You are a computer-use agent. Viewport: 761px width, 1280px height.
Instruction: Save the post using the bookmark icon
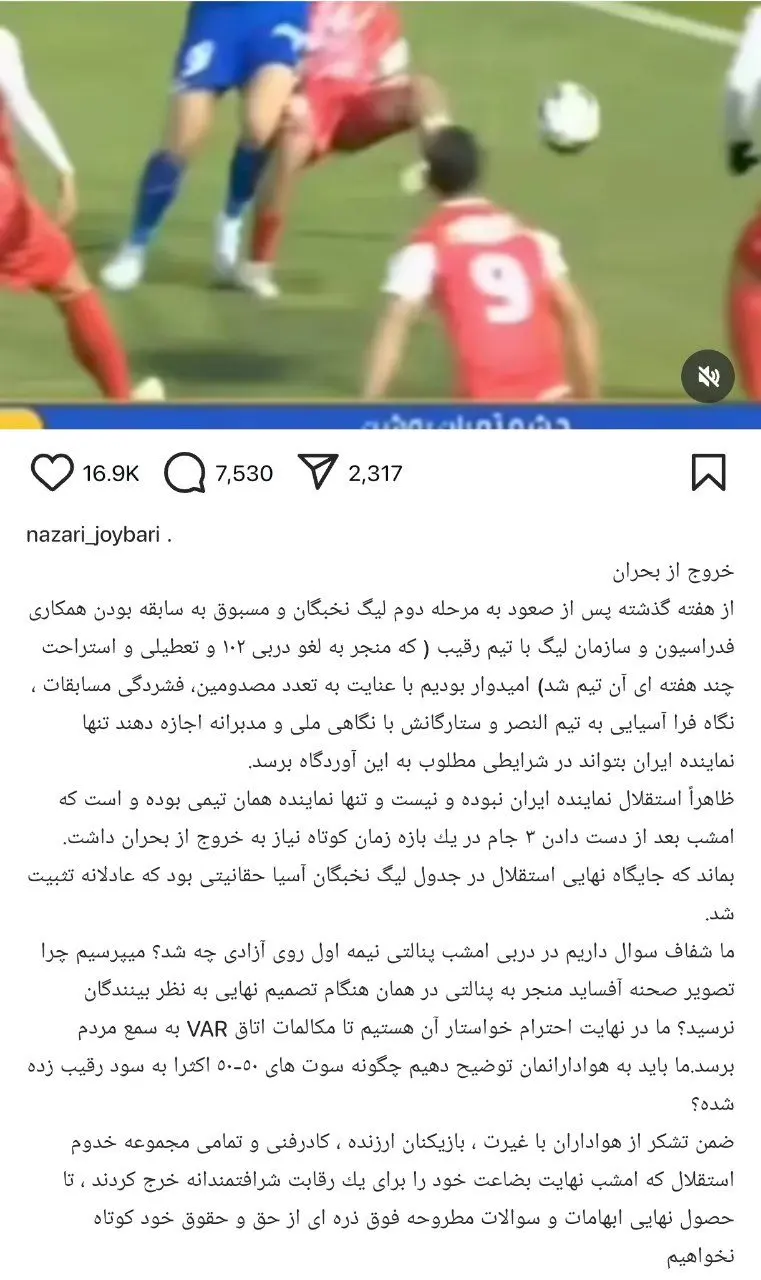point(710,473)
